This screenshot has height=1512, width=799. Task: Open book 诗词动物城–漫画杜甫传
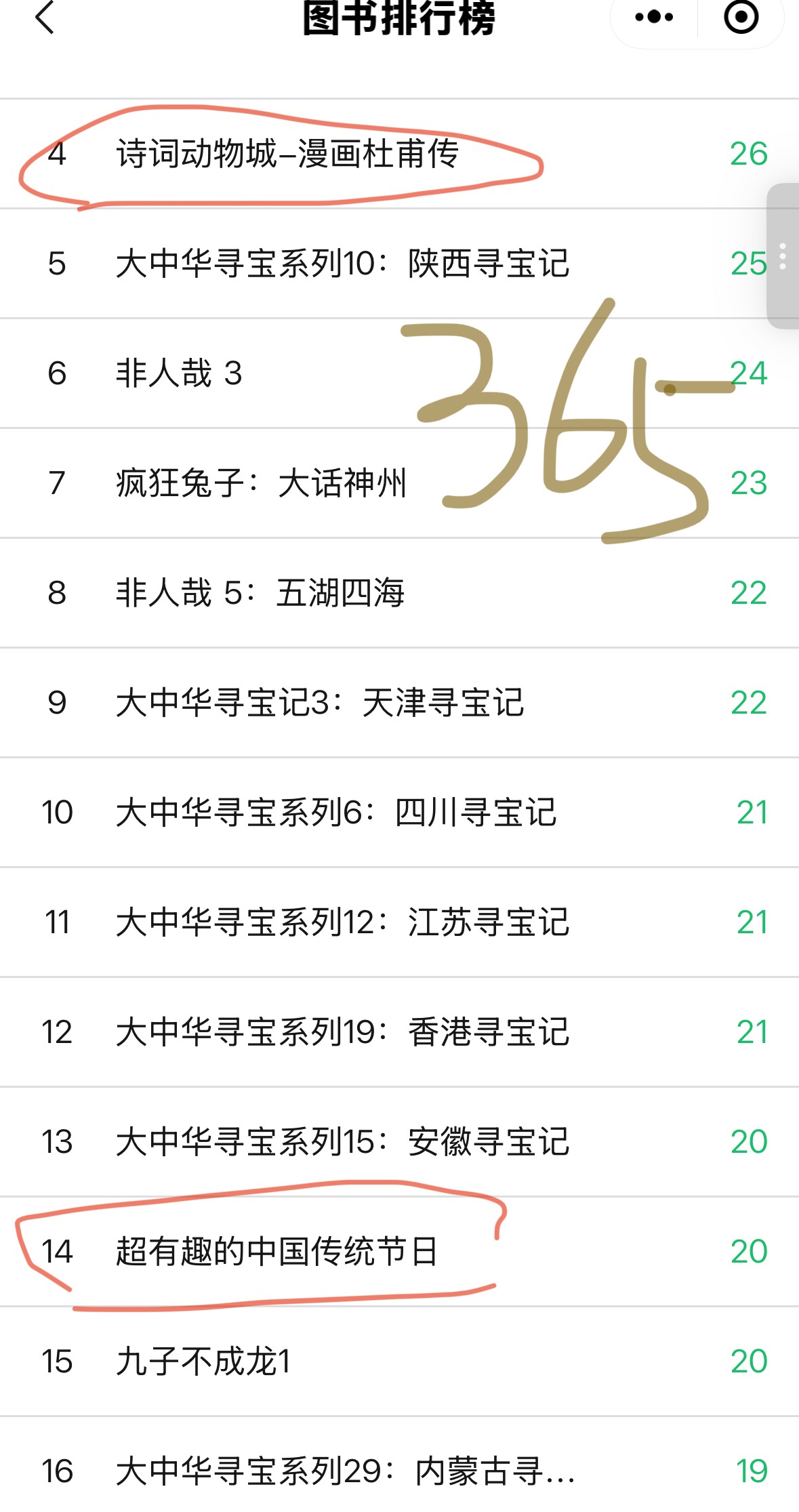pyautogui.click(x=287, y=154)
